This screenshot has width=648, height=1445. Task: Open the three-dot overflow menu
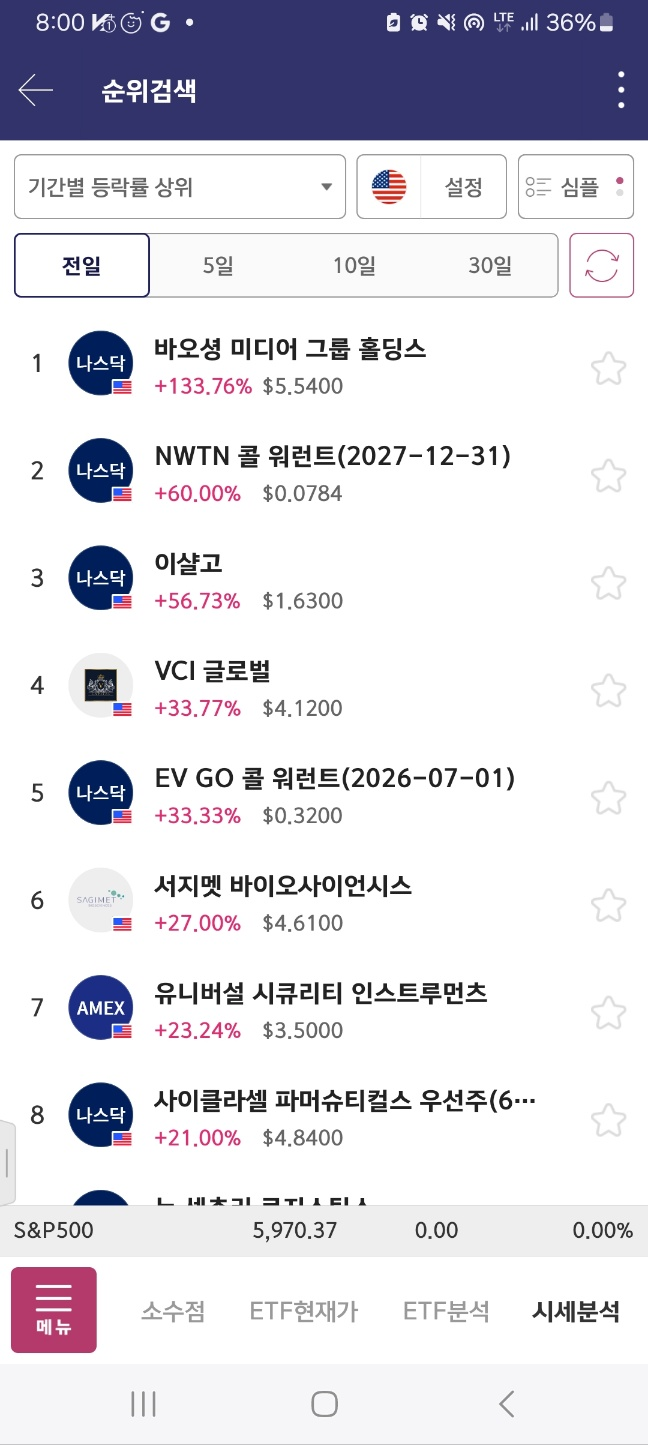(621, 91)
